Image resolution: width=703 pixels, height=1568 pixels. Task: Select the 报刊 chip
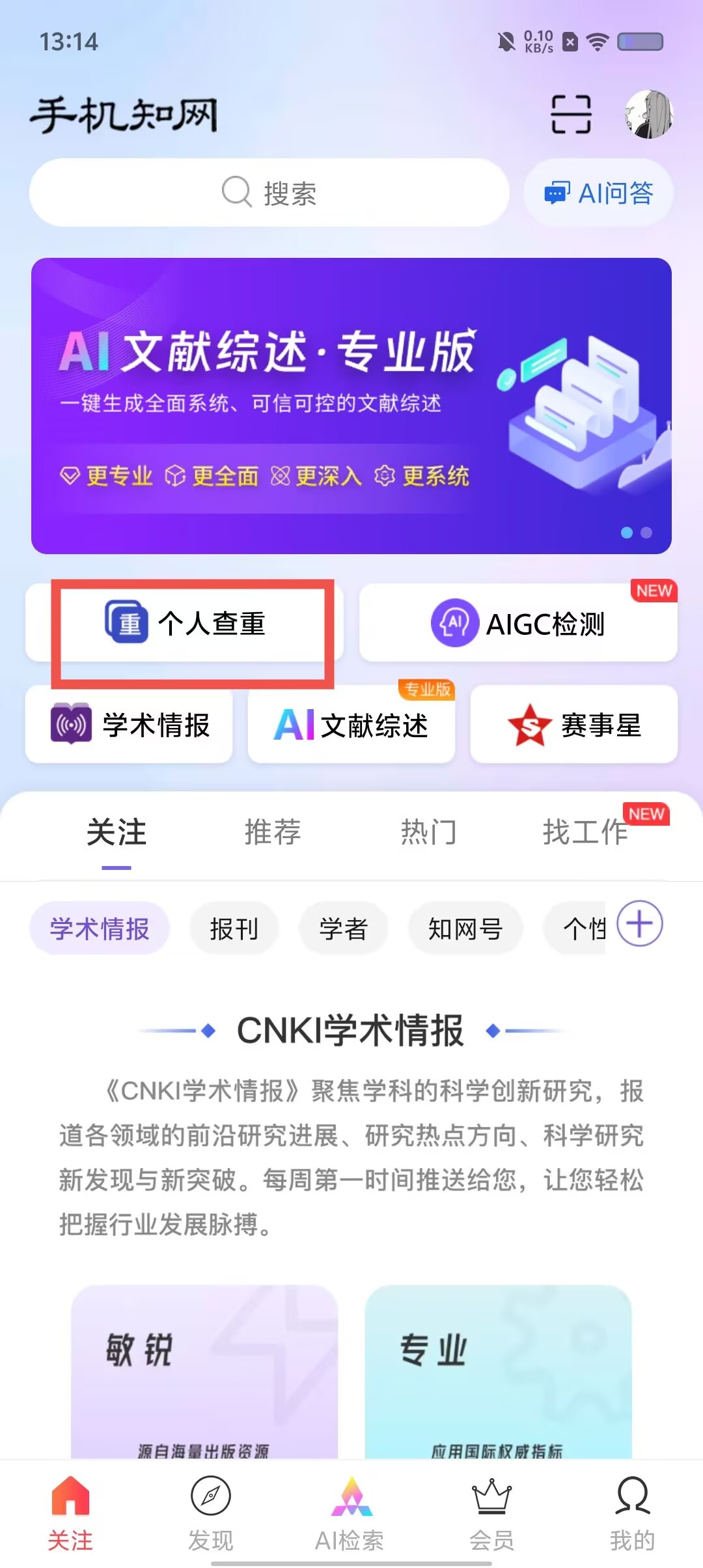pos(234,929)
